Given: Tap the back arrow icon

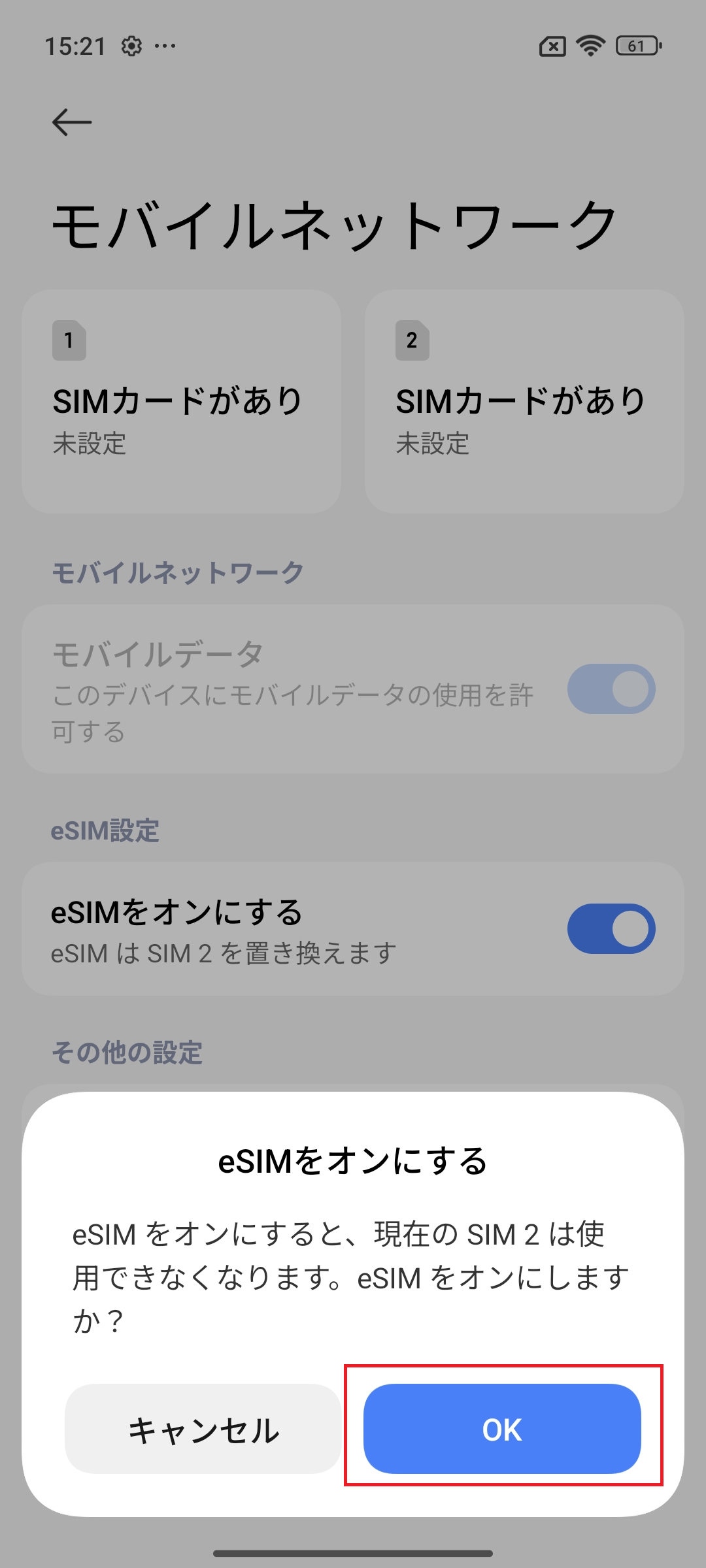Looking at the screenshot, I should click(71, 122).
